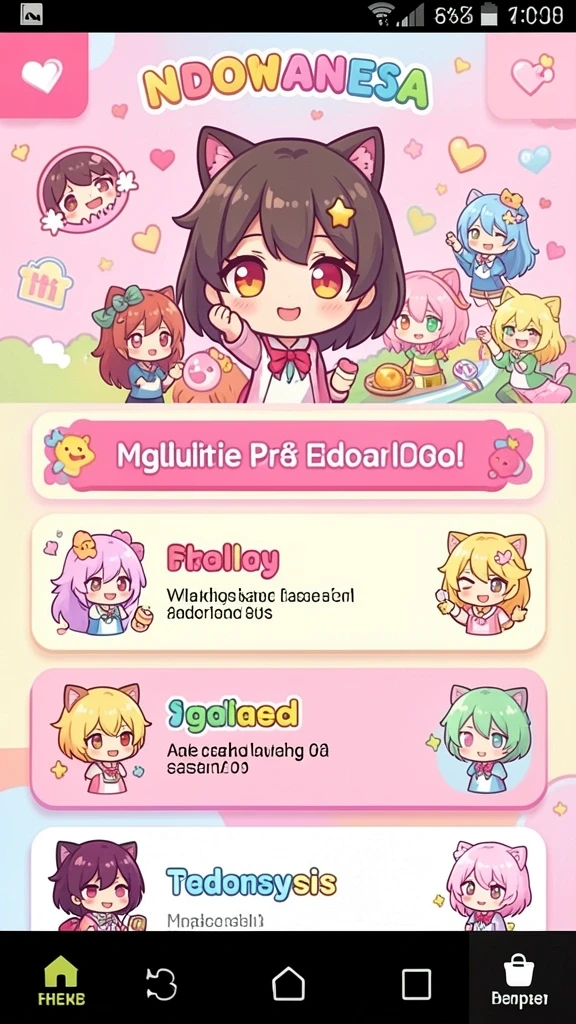The width and height of the screenshot is (576, 1024).
Task: Tap the white heart button in the top corner
Action: 42,75
